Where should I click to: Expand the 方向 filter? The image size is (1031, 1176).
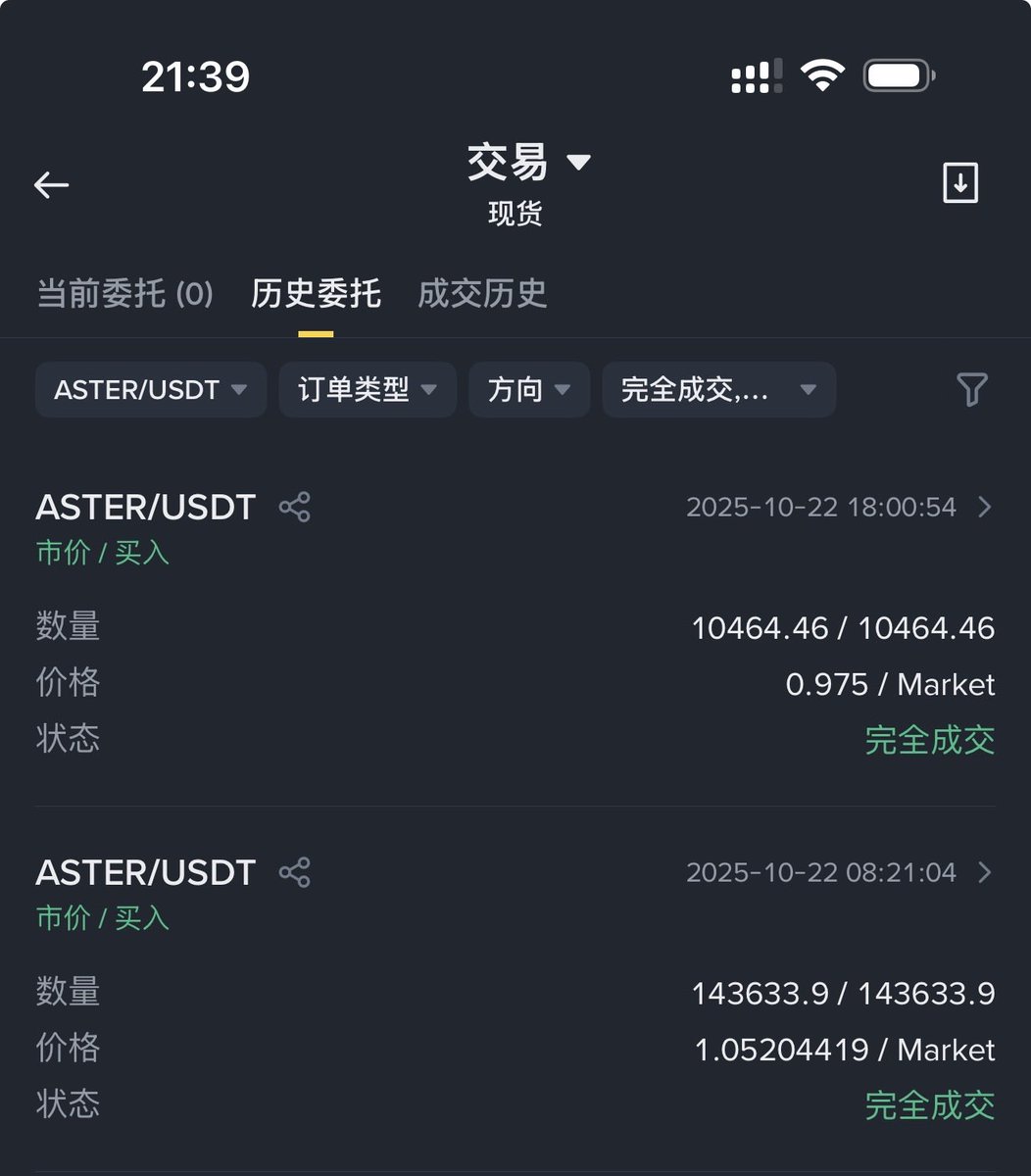(529, 390)
